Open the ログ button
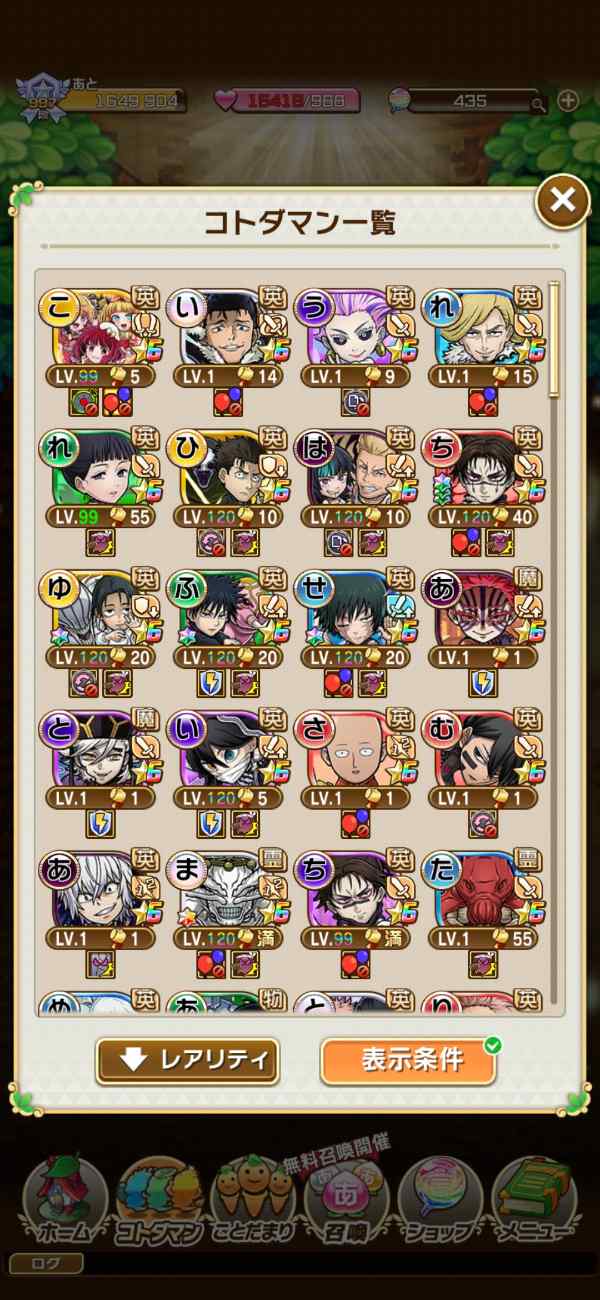The image size is (600, 1300). coord(44,1264)
